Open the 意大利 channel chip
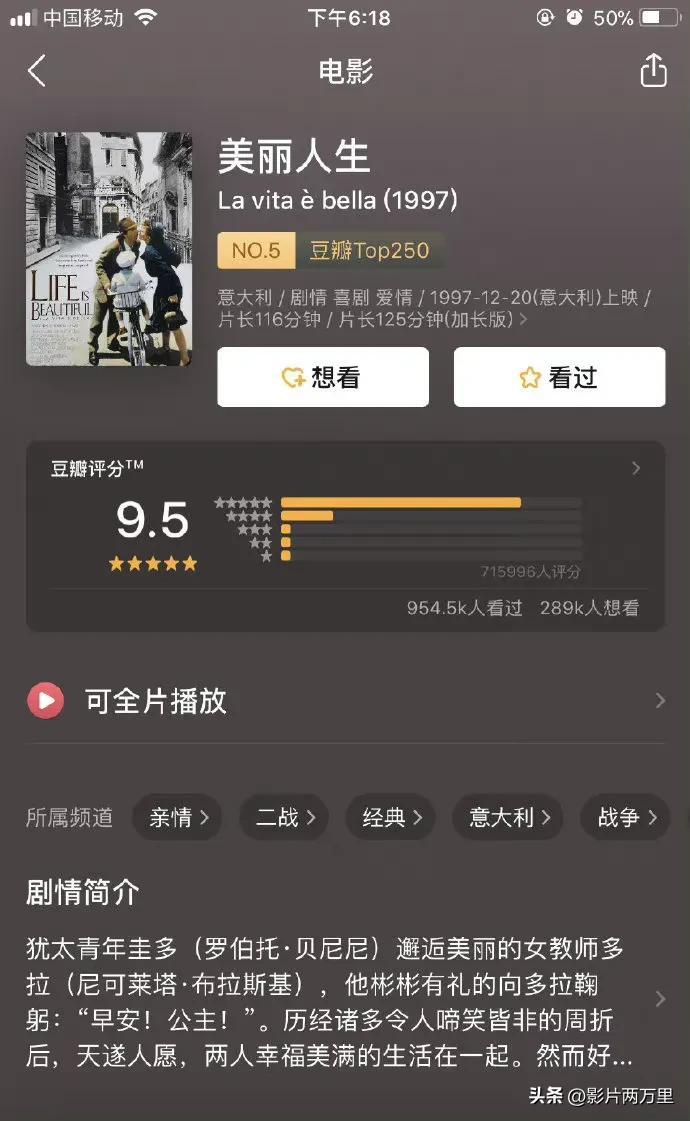The height and width of the screenshot is (1121, 690). [x=508, y=818]
